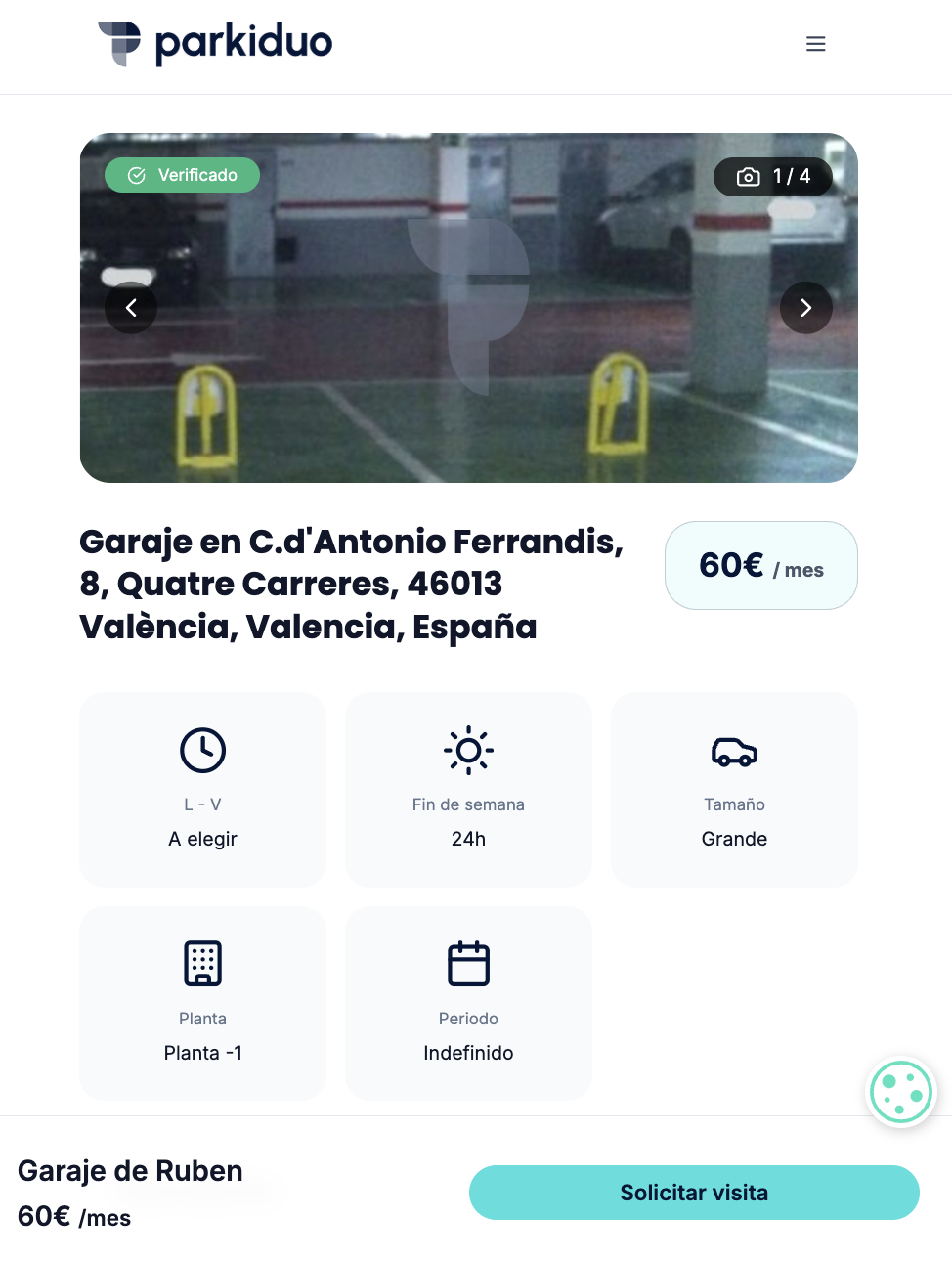Show the previous garage photo
The image size is (952, 1261).
131,308
